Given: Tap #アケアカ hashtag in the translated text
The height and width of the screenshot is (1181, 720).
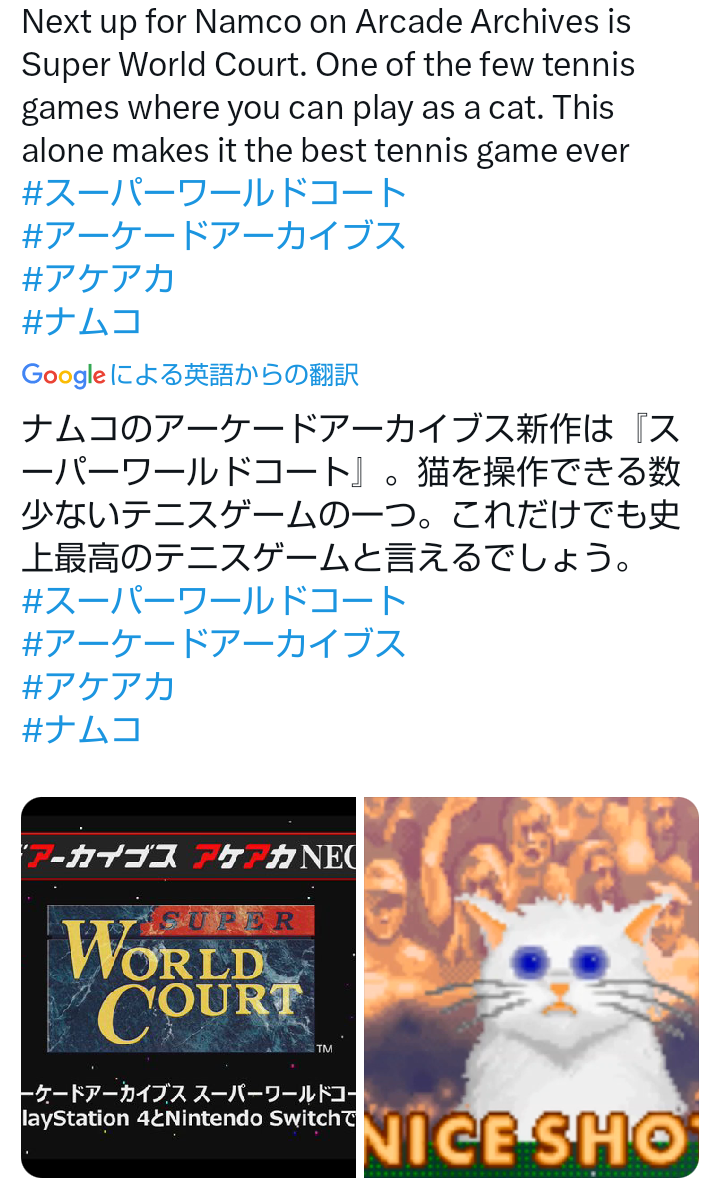Looking at the screenshot, I should (99, 687).
